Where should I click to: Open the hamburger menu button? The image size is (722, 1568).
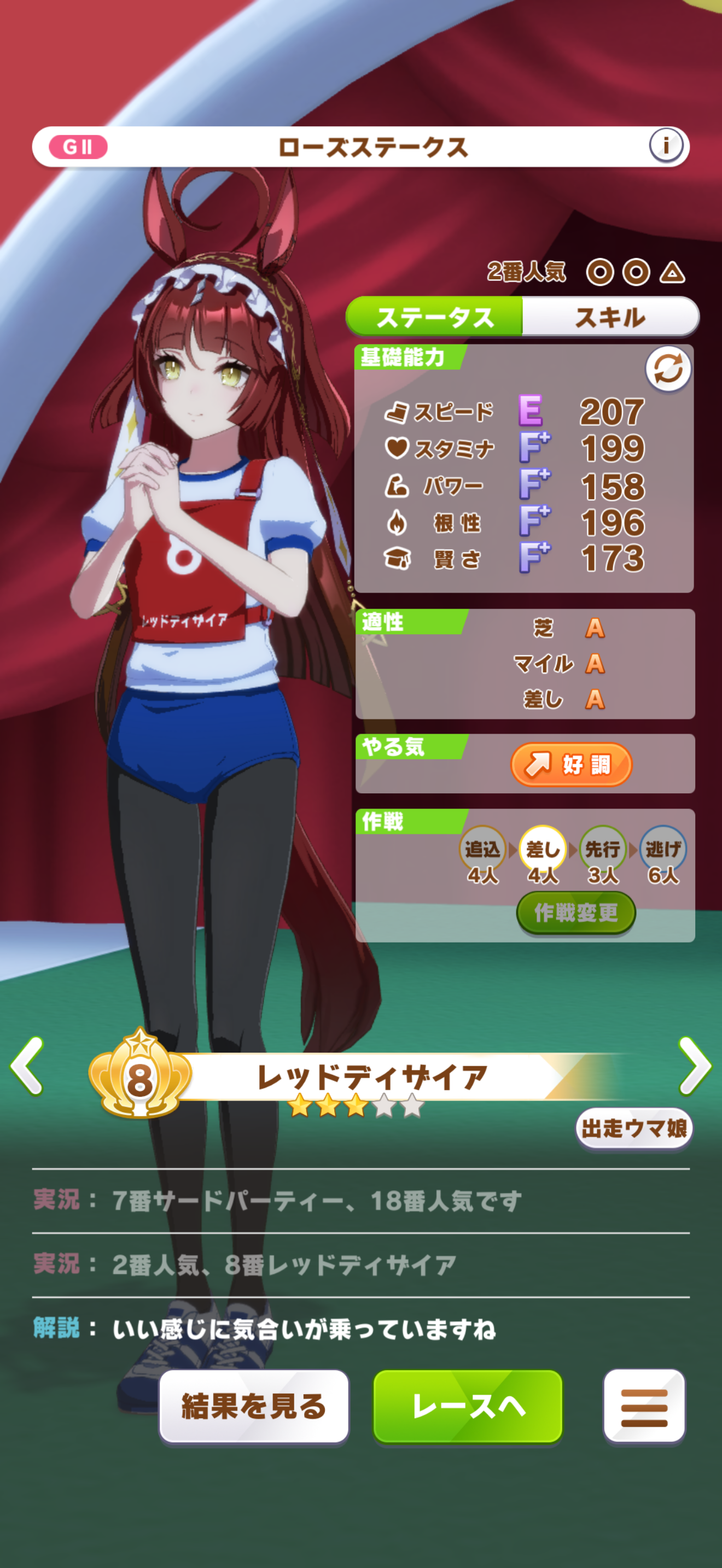(643, 1406)
